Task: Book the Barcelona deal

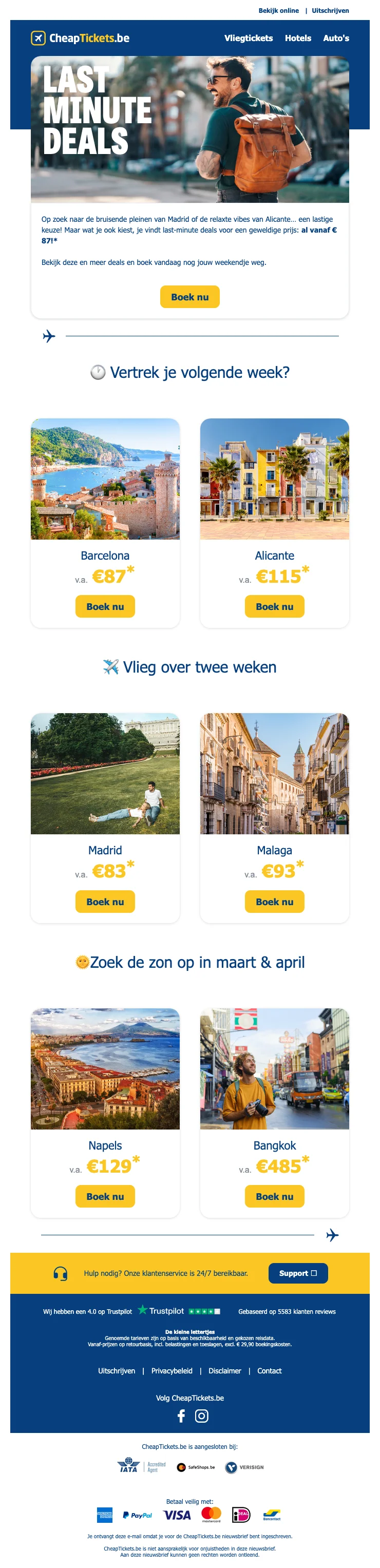Action: (x=105, y=606)
